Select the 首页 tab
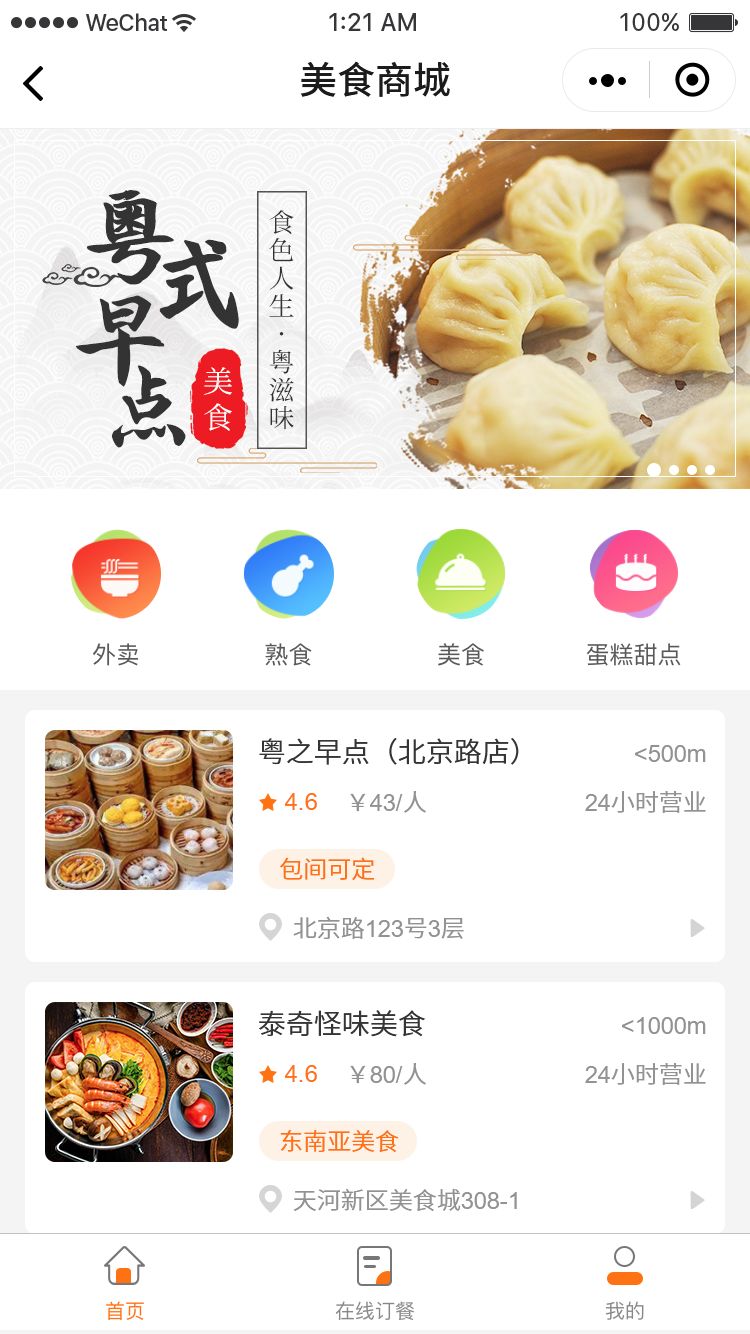750x1334 pixels. pos(125,1284)
